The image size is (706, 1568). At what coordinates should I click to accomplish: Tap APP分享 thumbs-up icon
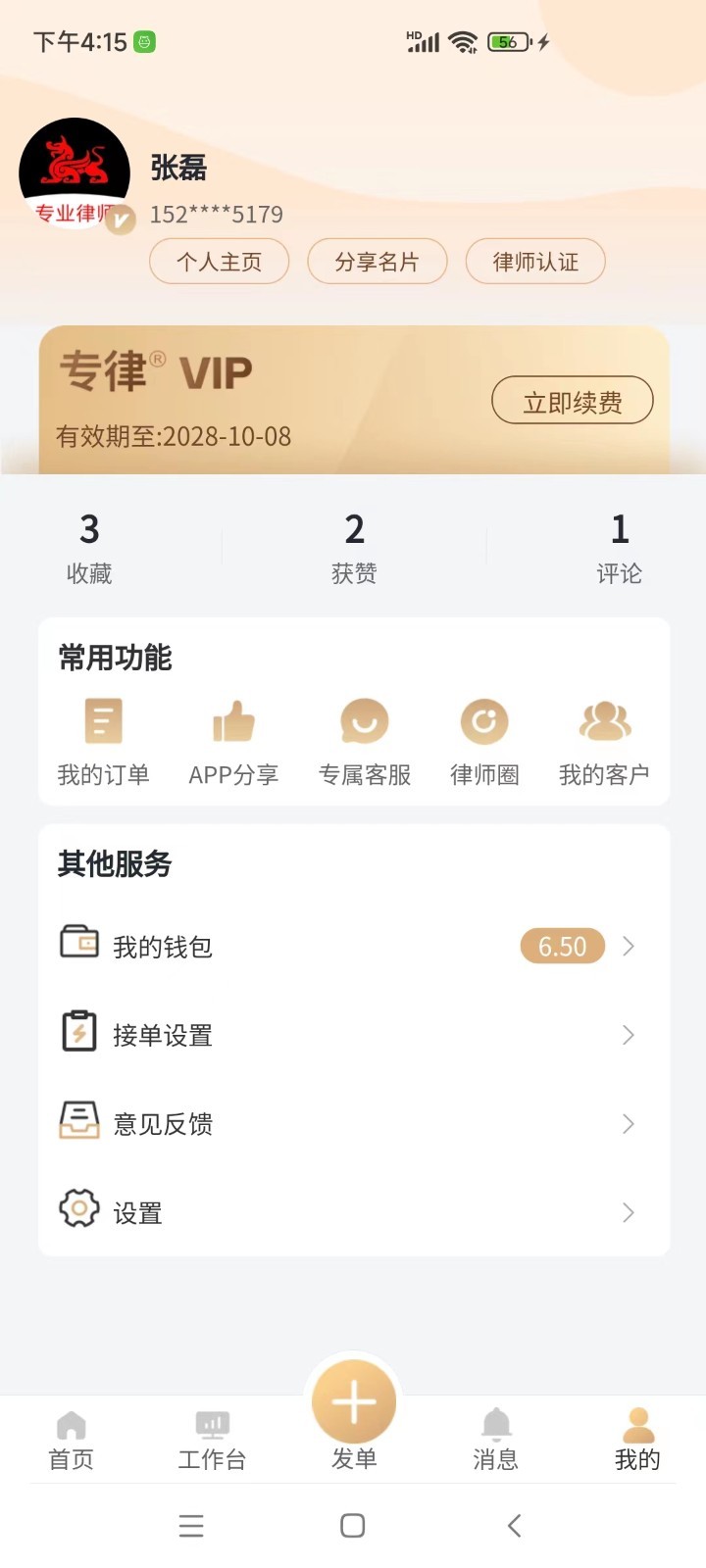tap(233, 723)
